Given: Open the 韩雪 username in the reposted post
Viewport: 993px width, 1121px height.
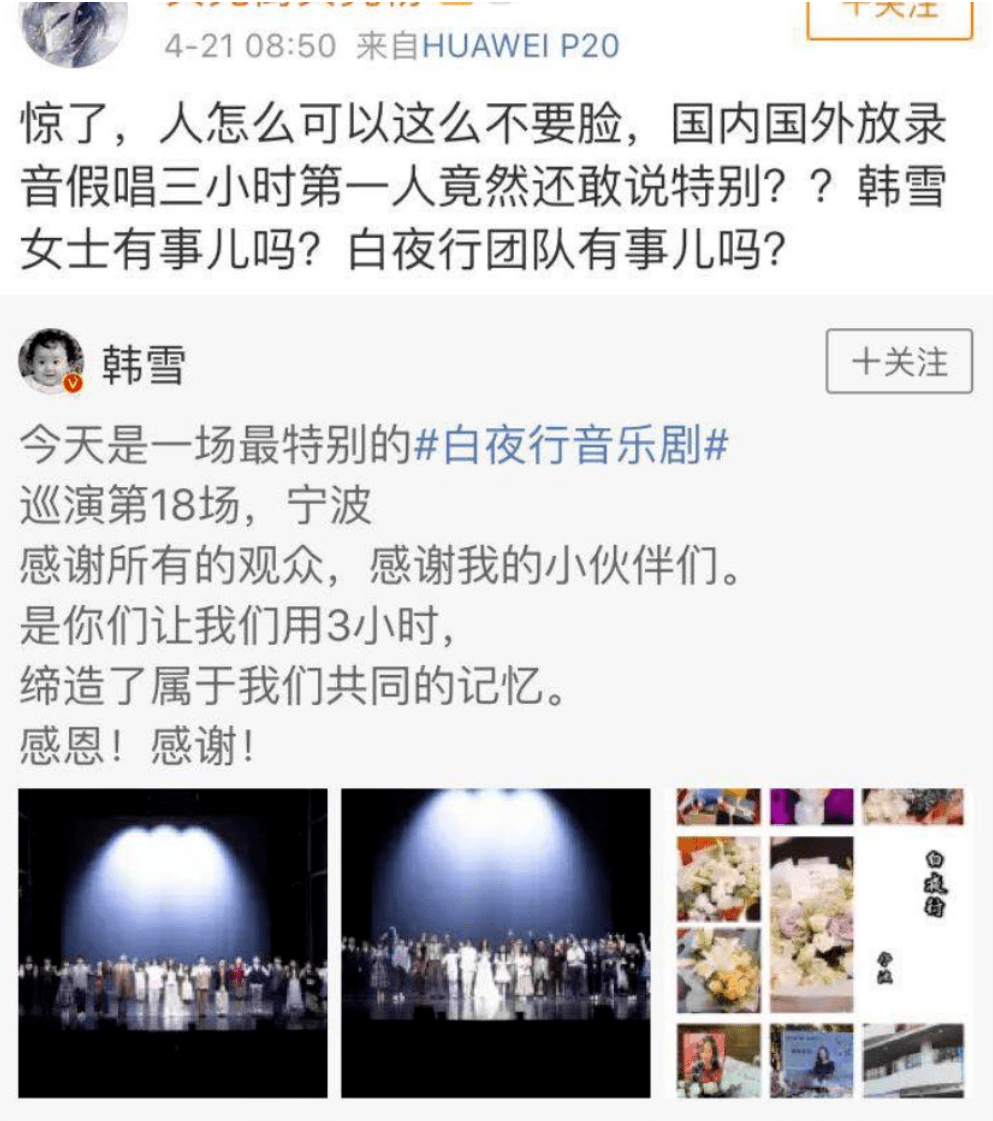Looking at the screenshot, I should (x=143, y=365).
